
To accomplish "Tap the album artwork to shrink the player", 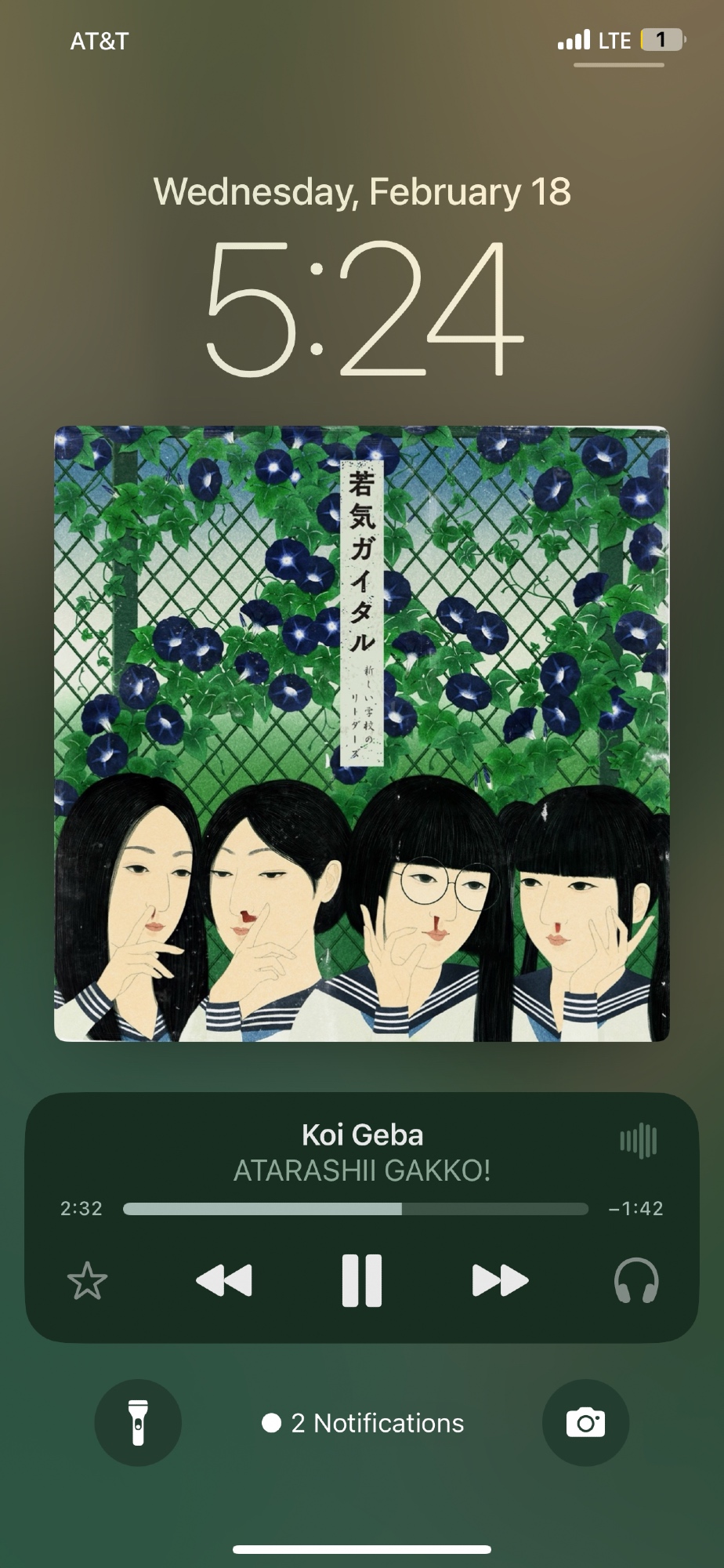I will (361, 734).
